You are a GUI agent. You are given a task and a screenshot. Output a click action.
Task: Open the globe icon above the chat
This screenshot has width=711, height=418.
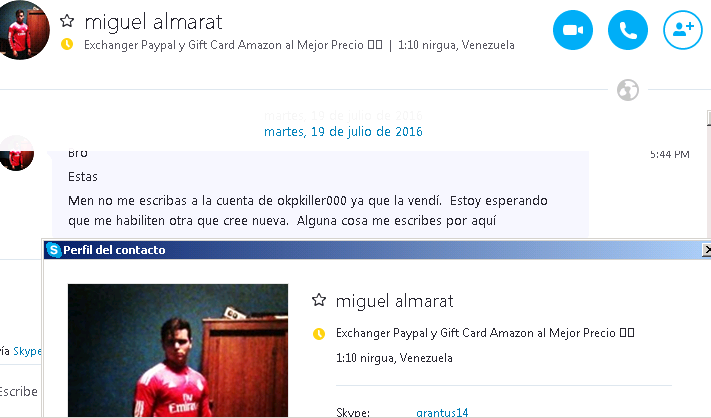click(628, 90)
